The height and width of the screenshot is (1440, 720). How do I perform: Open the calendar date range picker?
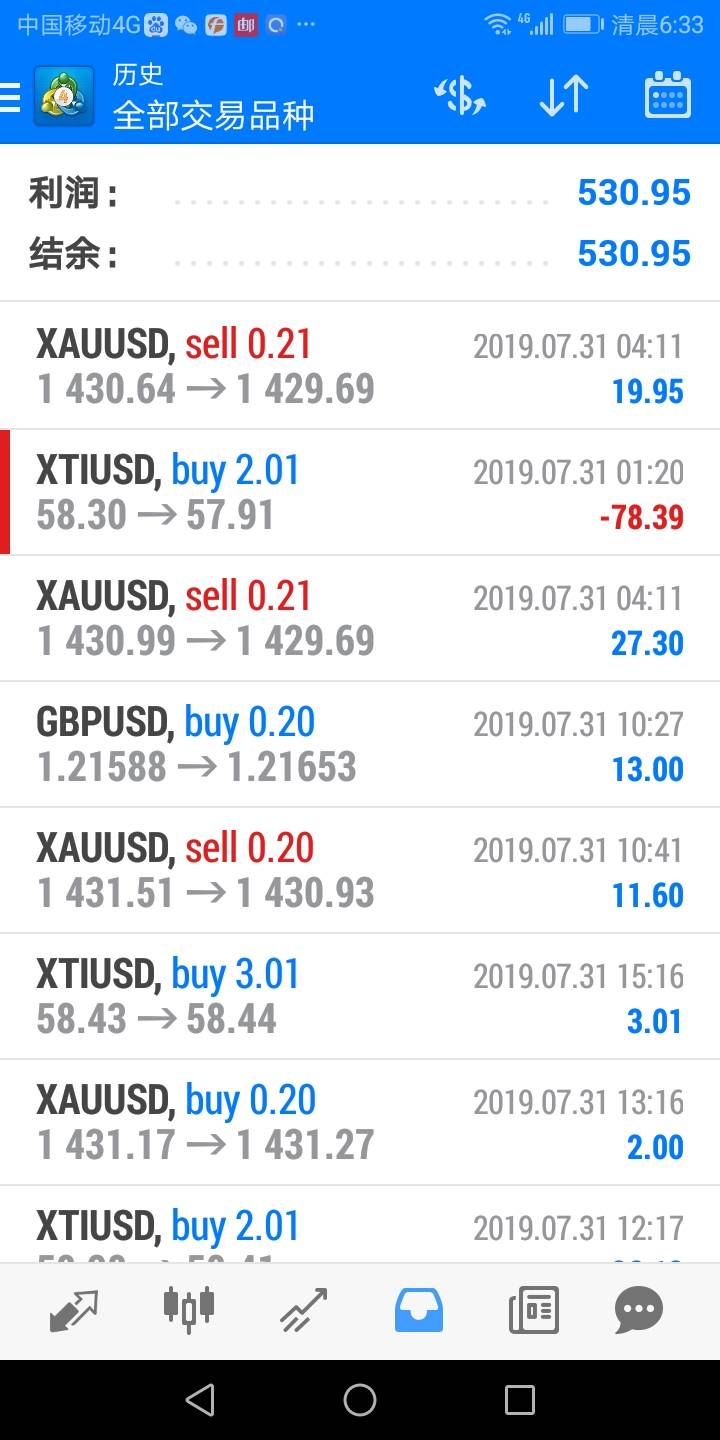pyautogui.click(x=667, y=97)
